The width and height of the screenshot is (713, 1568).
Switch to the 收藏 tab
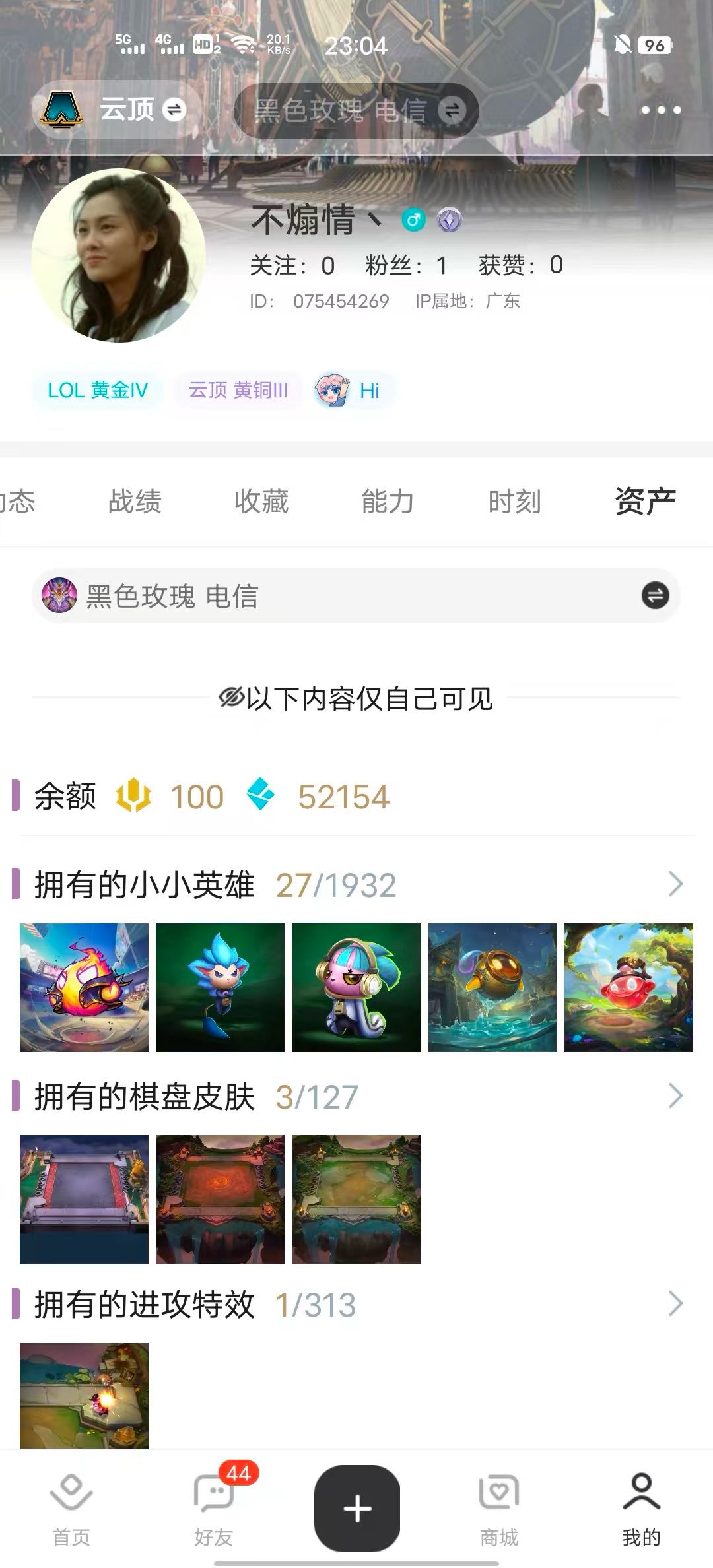tap(261, 502)
